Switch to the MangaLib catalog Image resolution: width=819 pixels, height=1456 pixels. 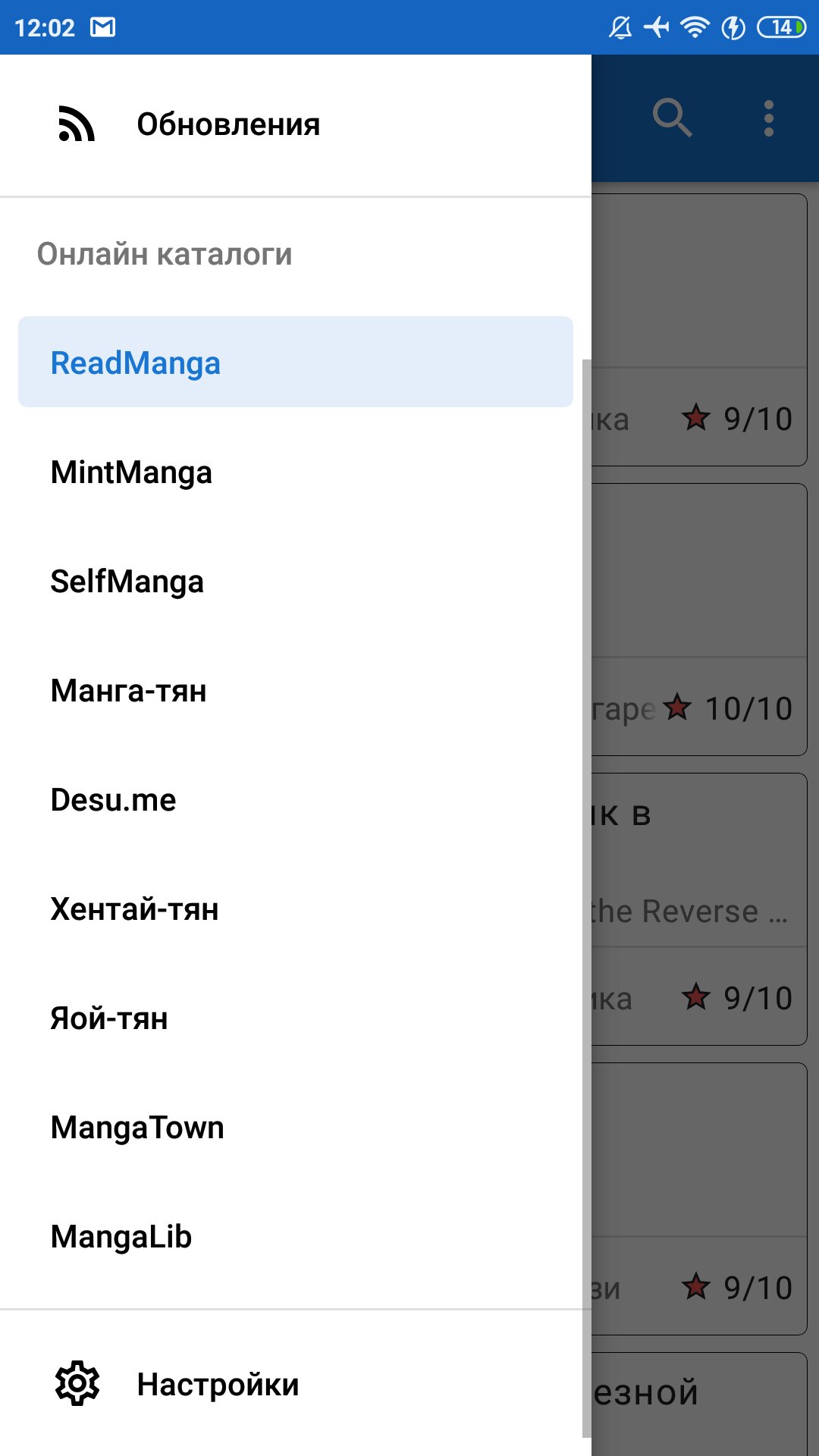296,1236
